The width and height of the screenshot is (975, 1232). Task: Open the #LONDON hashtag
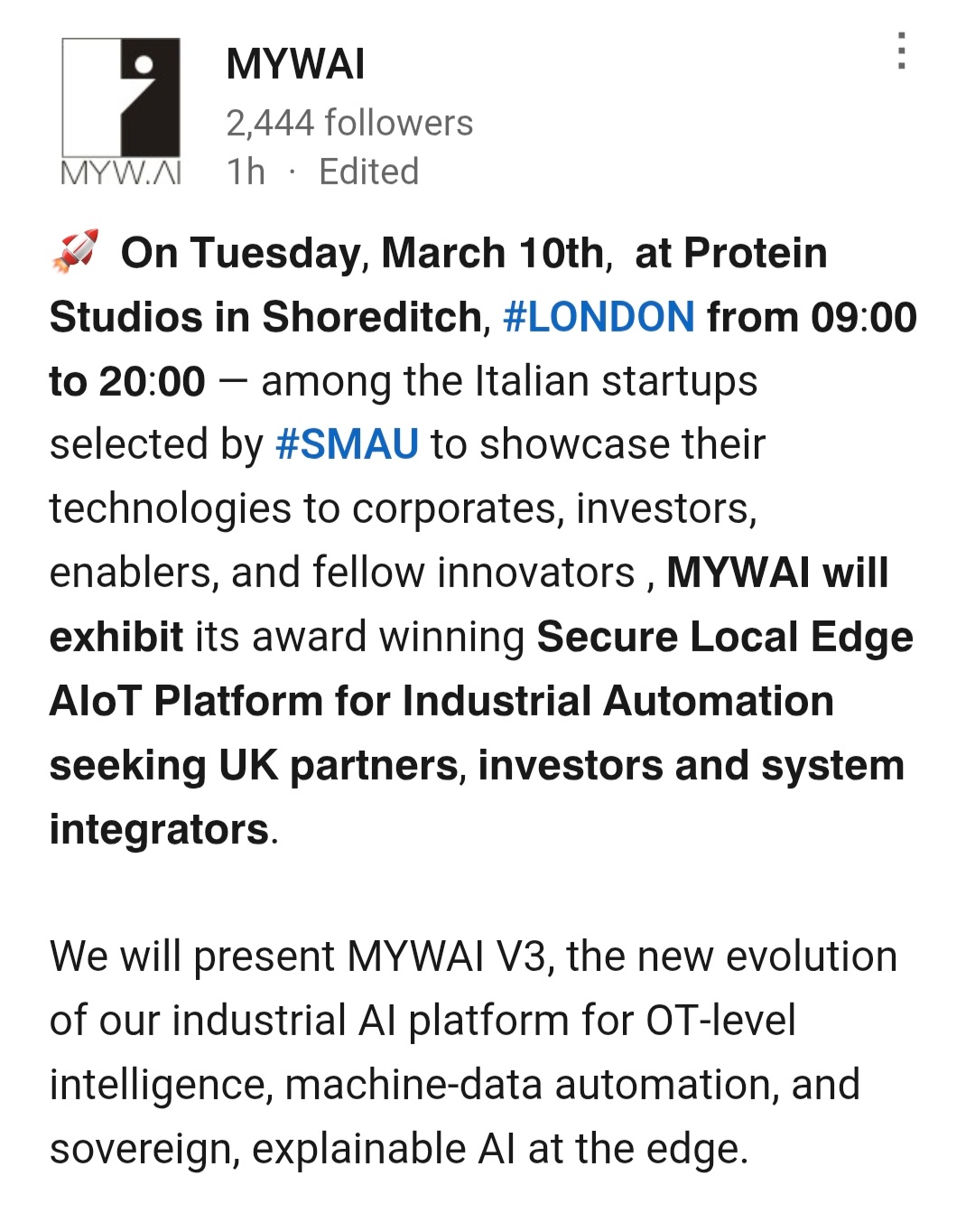(599, 317)
